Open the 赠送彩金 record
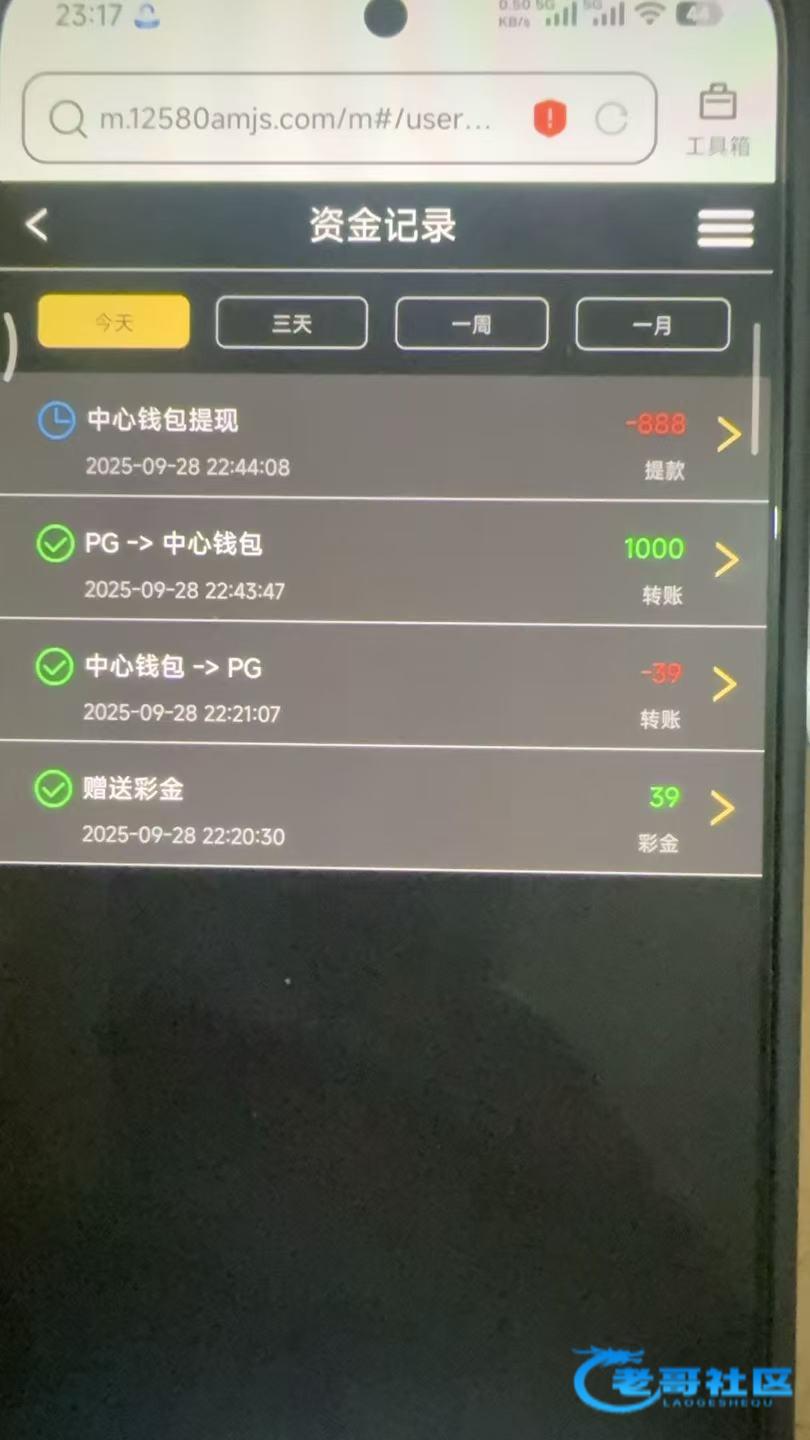Image resolution: width=810 pixels, height=1440 pixels. (x=381, y=809)
